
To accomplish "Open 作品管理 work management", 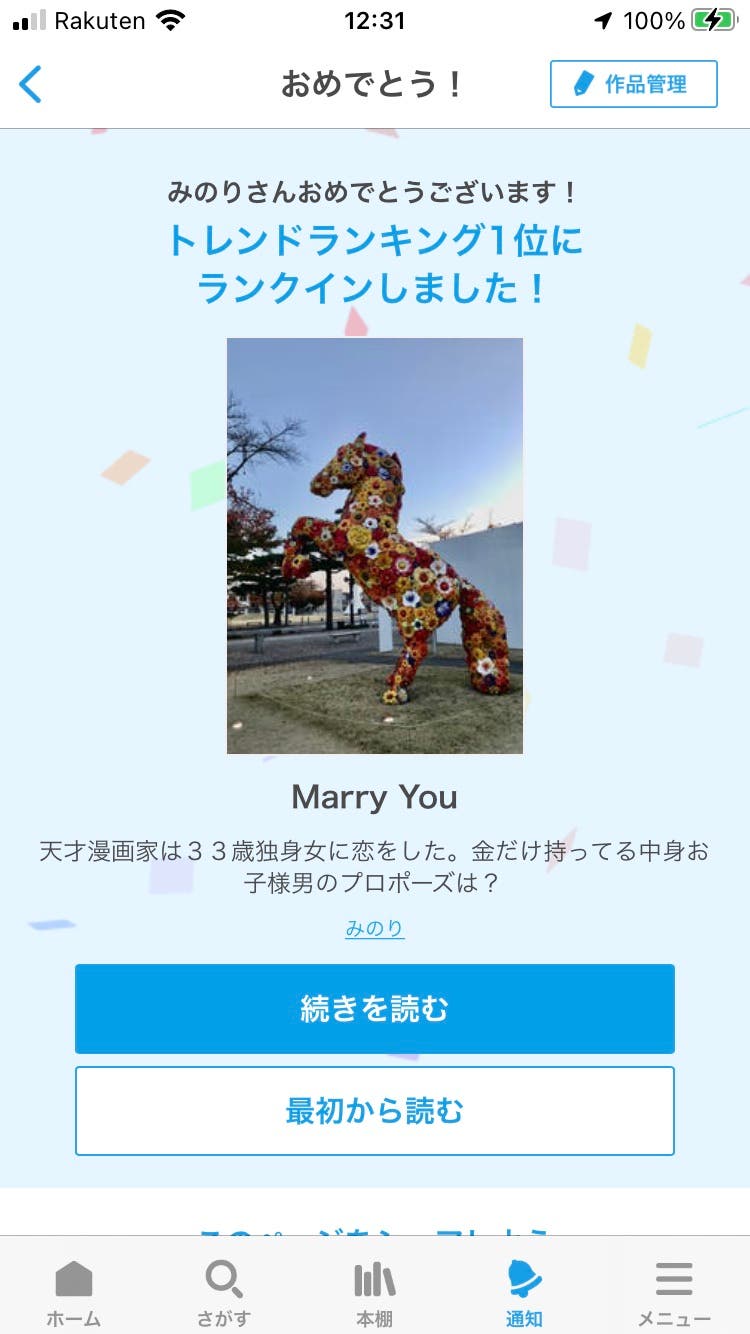I will 634,84.
